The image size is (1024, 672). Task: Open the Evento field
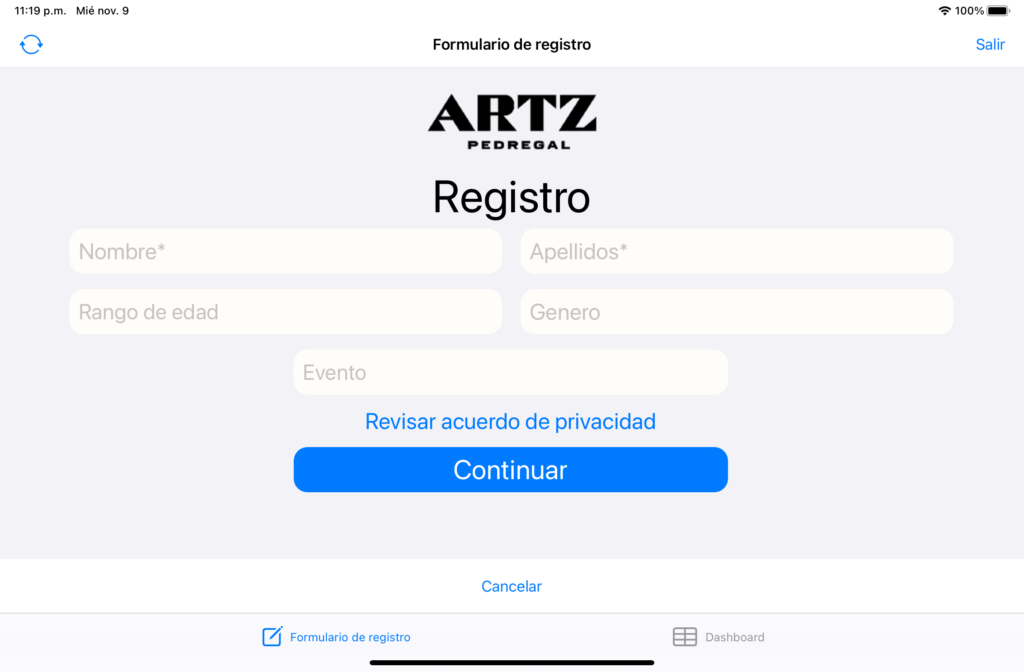click(x=510, y=372)
